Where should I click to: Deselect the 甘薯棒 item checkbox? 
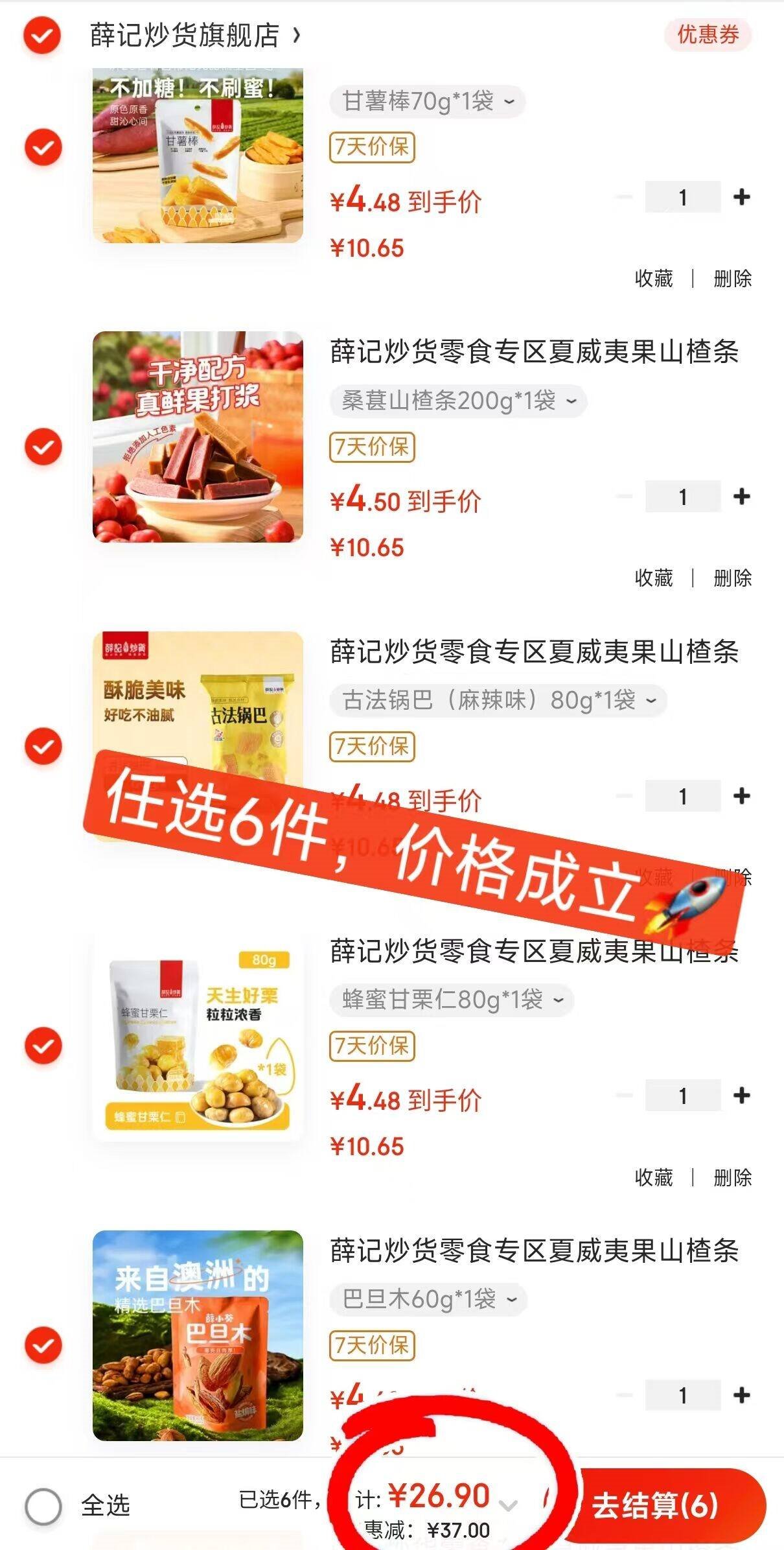[x=43, y=148]
